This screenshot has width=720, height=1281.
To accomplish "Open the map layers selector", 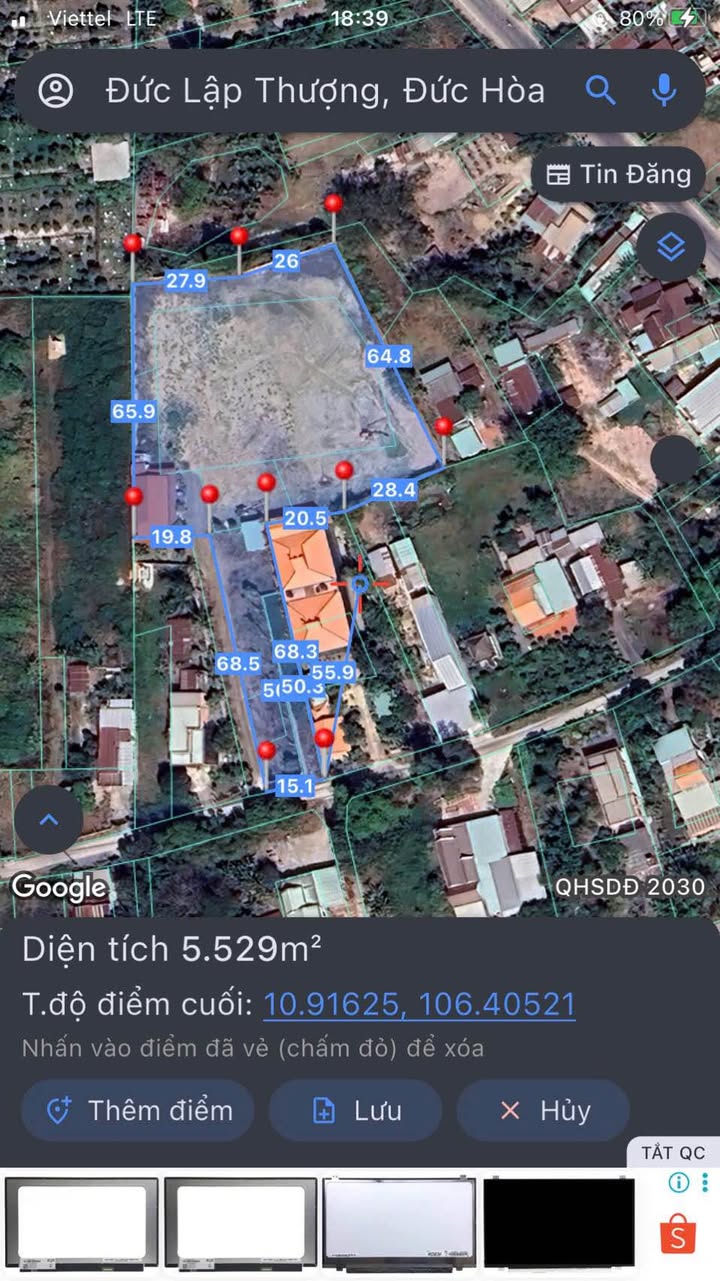I will [671, 246].
